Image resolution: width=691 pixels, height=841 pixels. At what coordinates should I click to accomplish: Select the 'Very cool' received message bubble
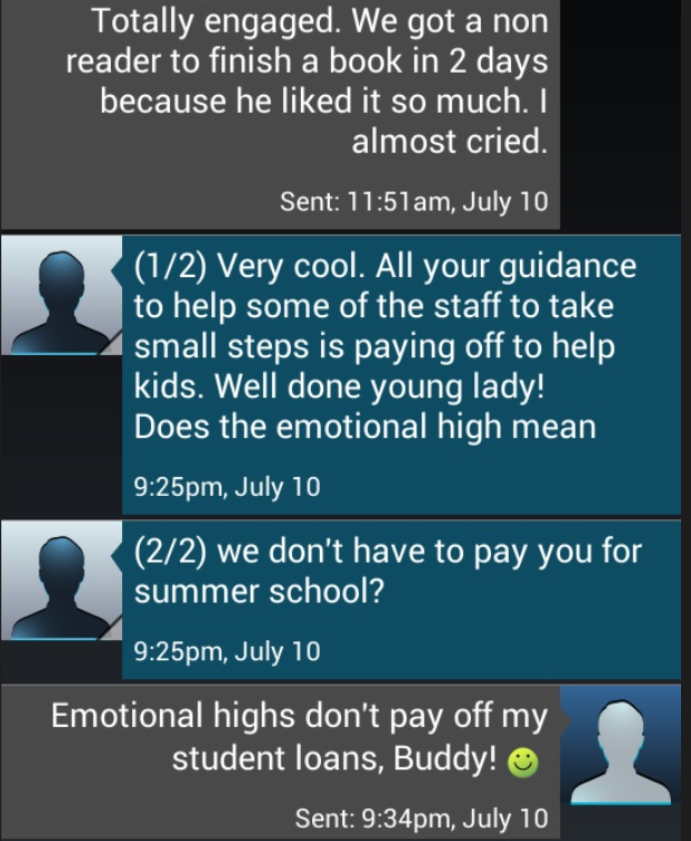(x=400, y=375)
